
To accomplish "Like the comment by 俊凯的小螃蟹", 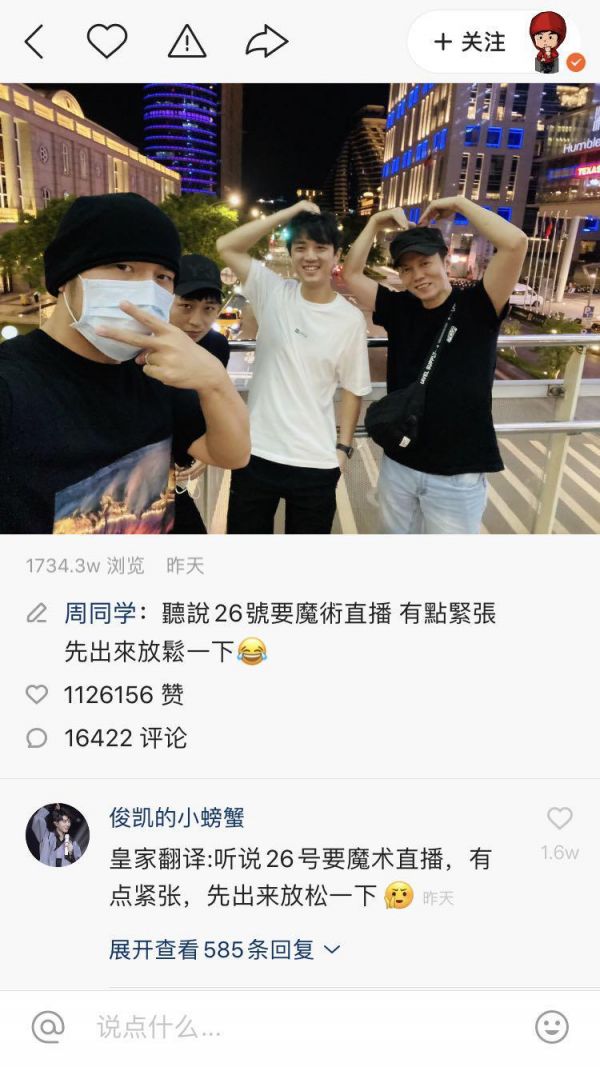I will (x=559, y=820).
